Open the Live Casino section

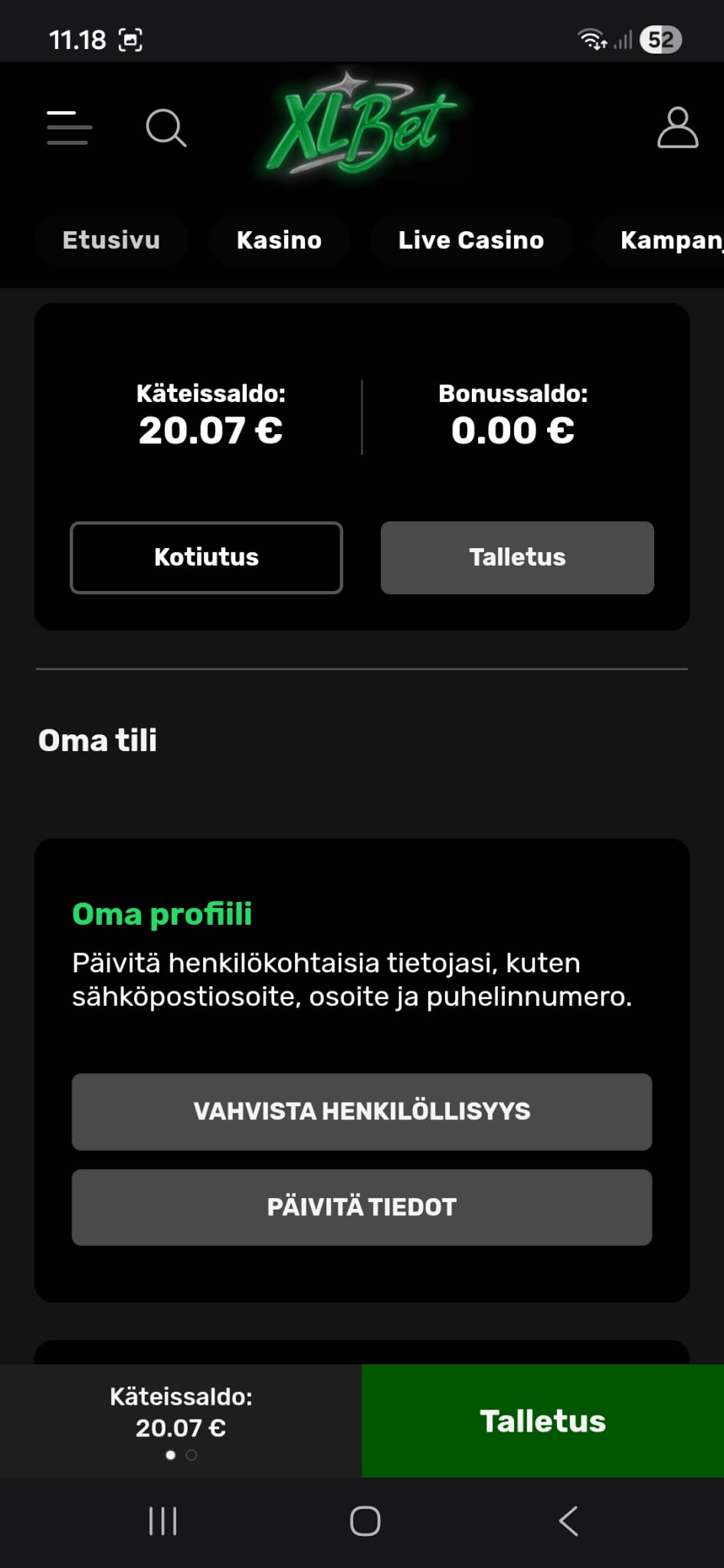[x=471, y=240]
